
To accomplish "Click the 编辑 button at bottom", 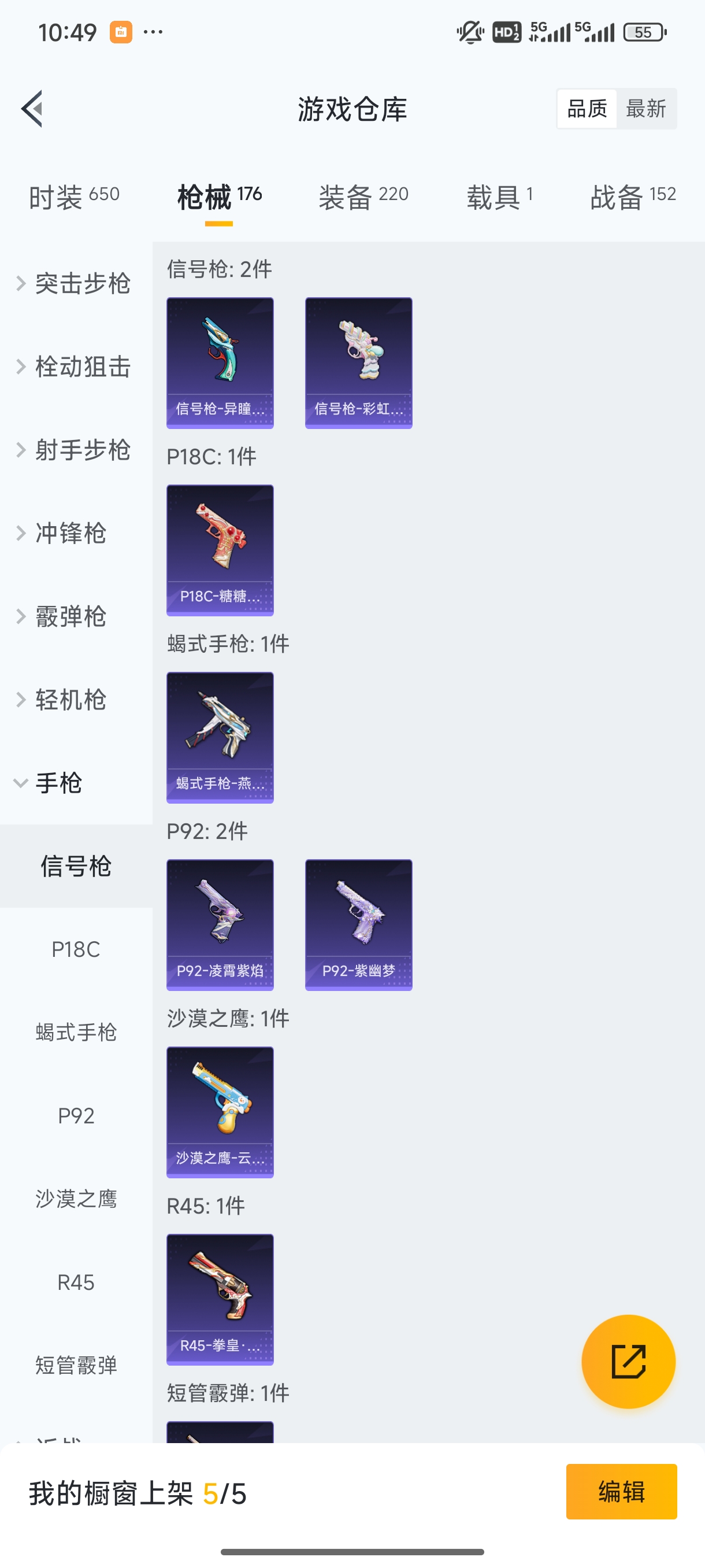I will coord(622,1492).
